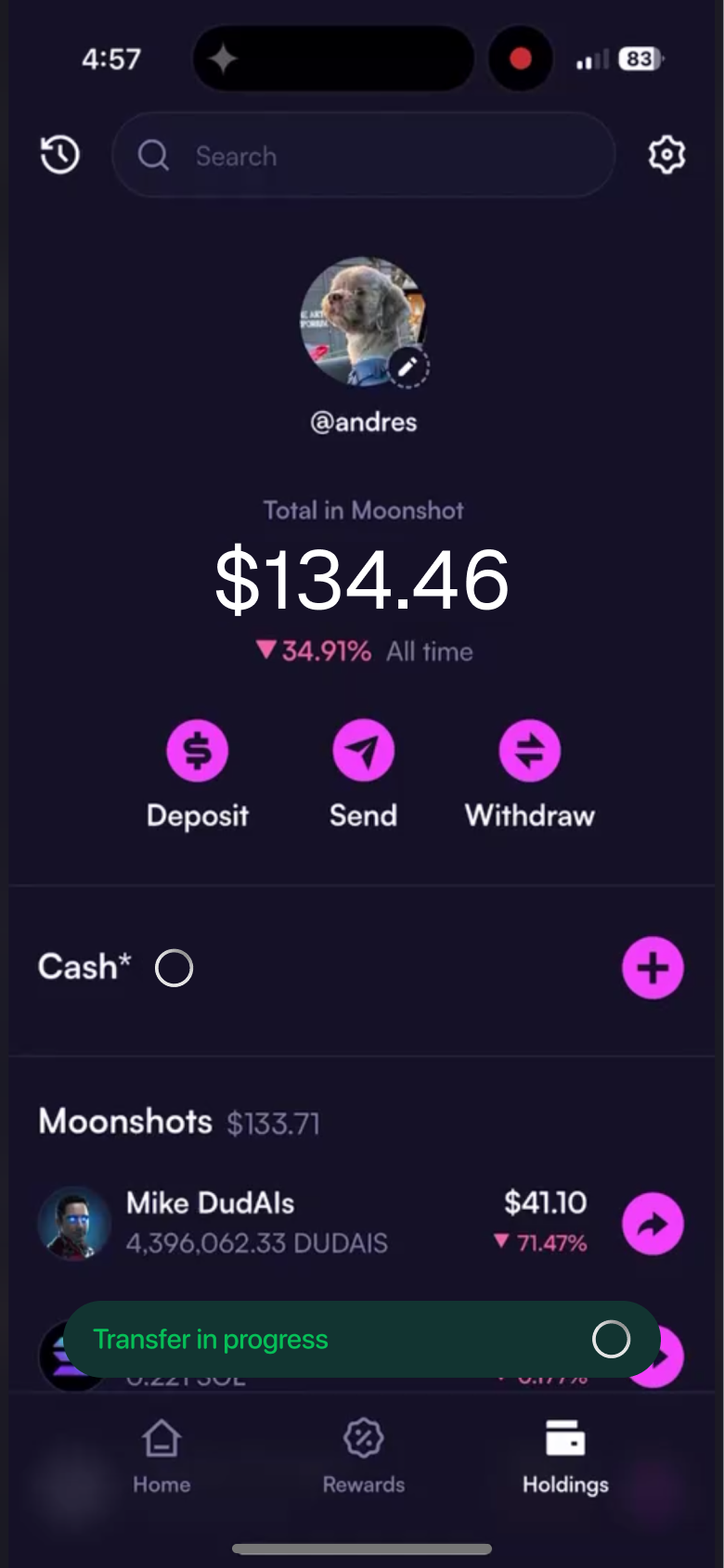Tap the Deposit button
724x1568 pixels.
click(x=197, y=751)
